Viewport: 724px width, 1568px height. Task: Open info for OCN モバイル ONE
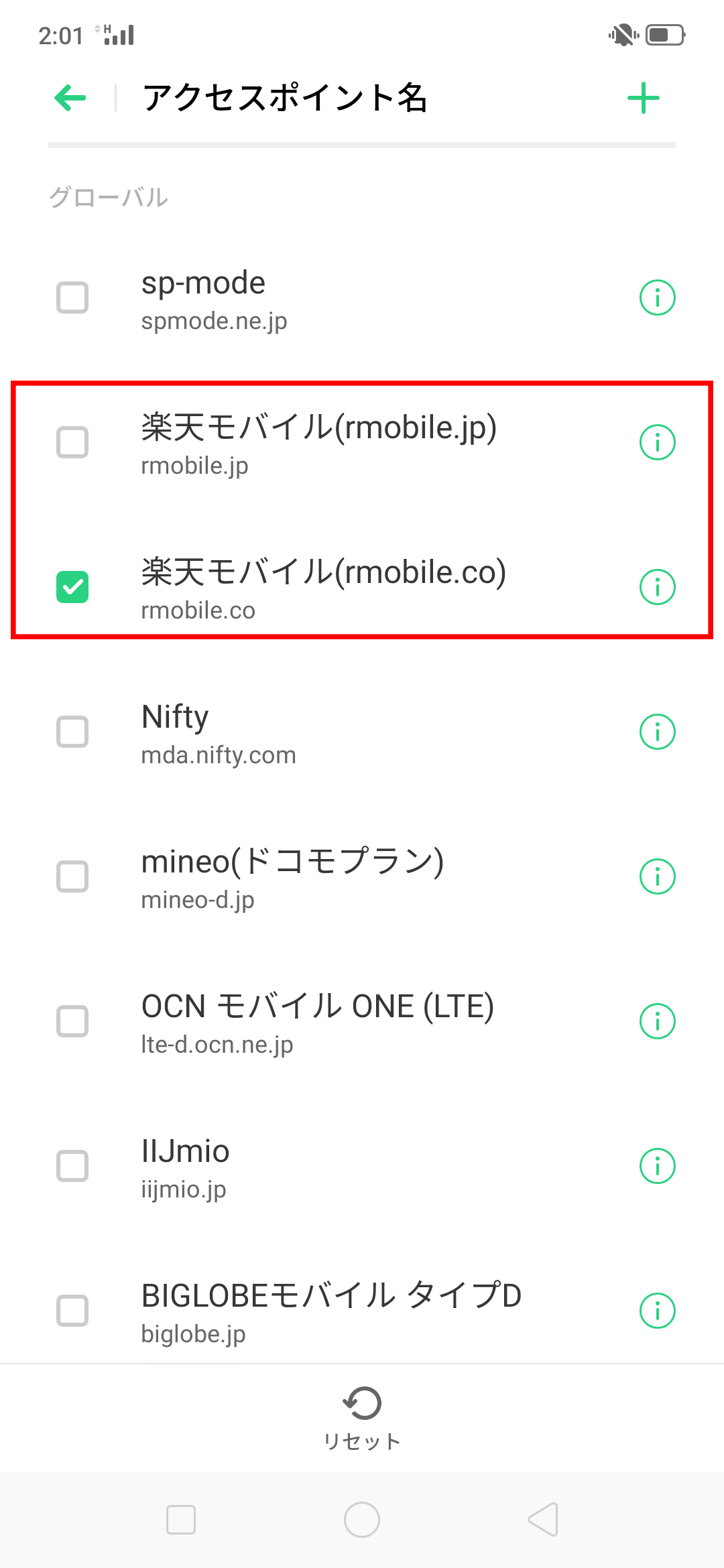658,1021
